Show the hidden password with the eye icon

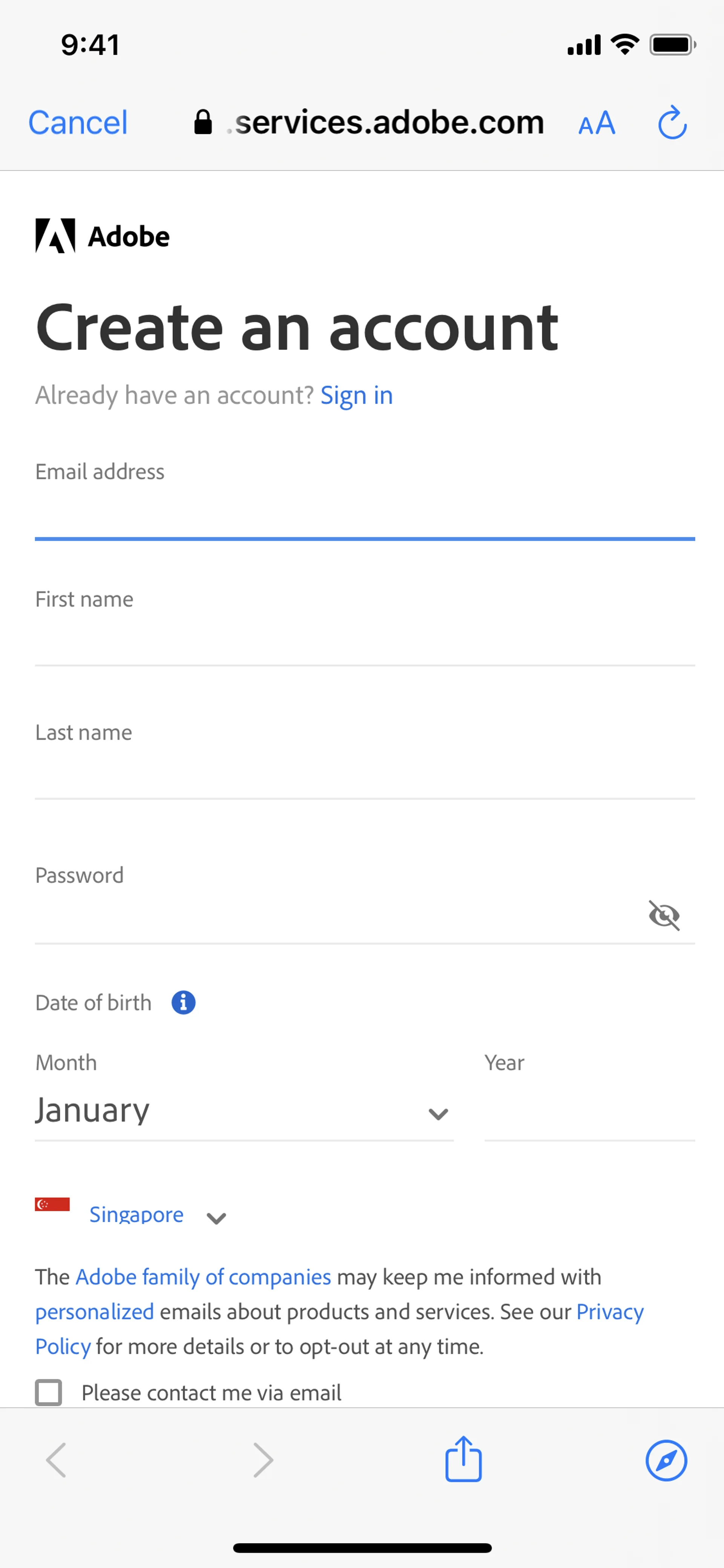664,915
